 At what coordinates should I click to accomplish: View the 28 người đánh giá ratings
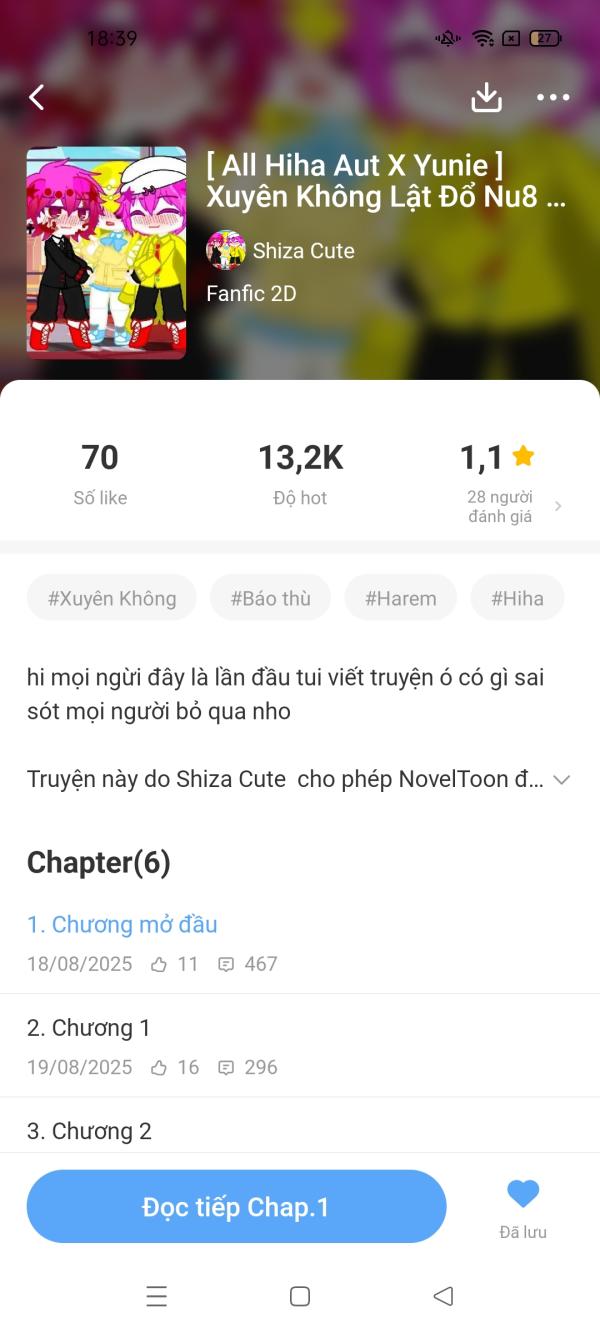(x=511, y=506)
